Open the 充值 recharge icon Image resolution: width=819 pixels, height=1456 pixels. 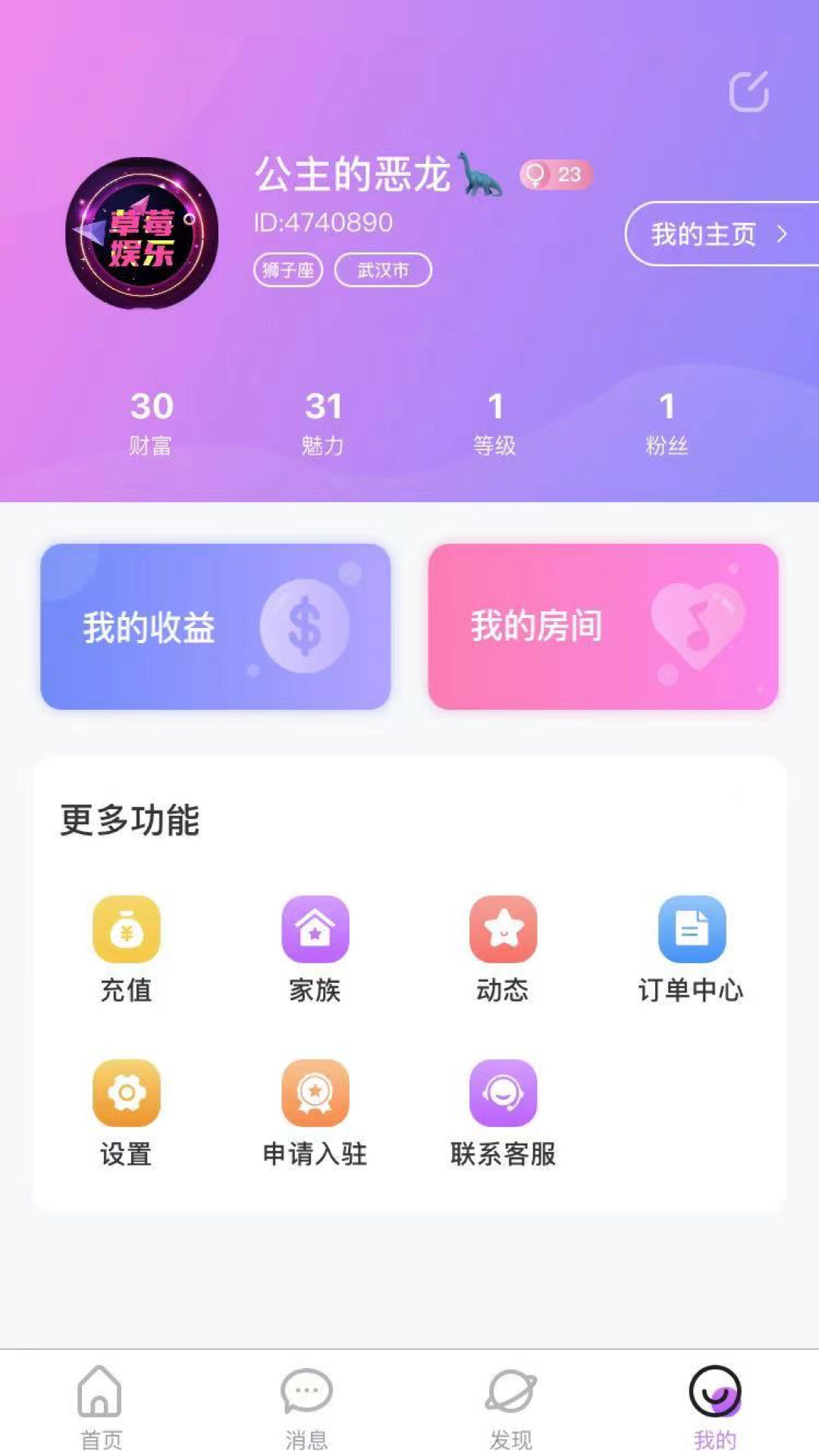click(126, 929)
